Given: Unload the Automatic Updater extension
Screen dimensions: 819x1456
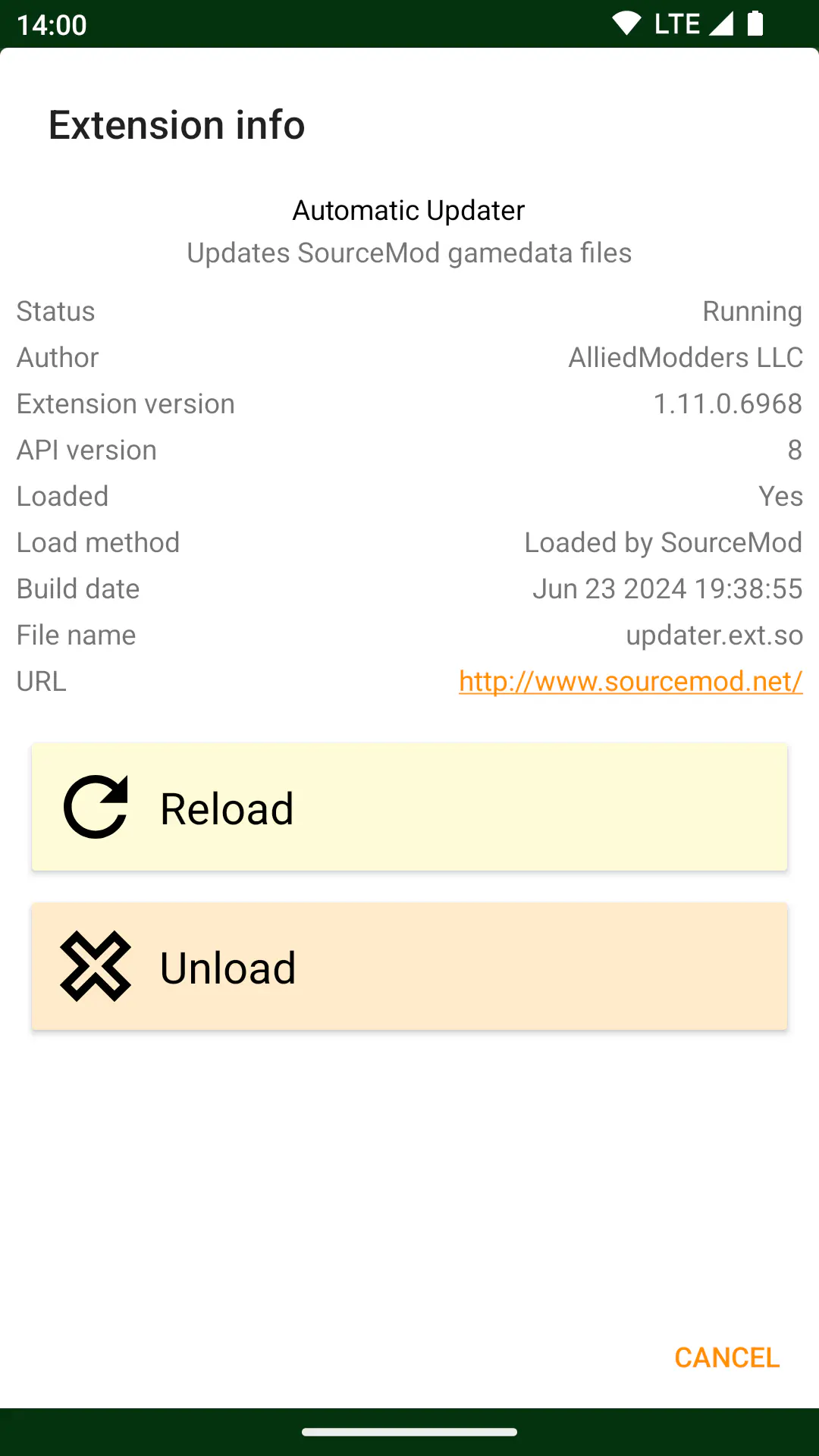Looking at the screenshot, I should point(409,966).
